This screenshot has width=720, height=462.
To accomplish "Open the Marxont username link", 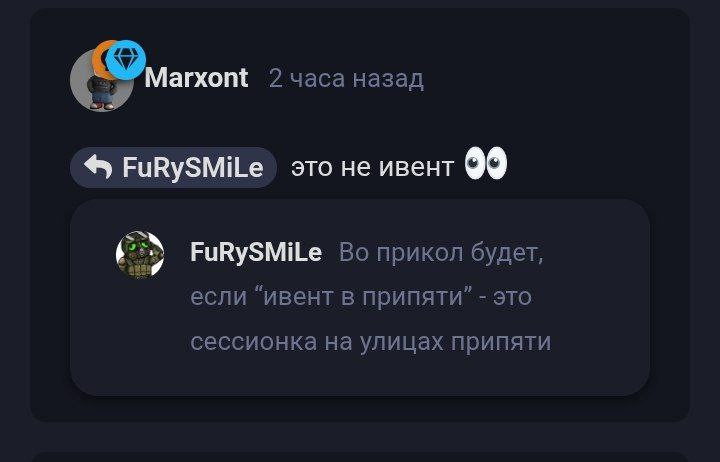I will coord(196,78).
